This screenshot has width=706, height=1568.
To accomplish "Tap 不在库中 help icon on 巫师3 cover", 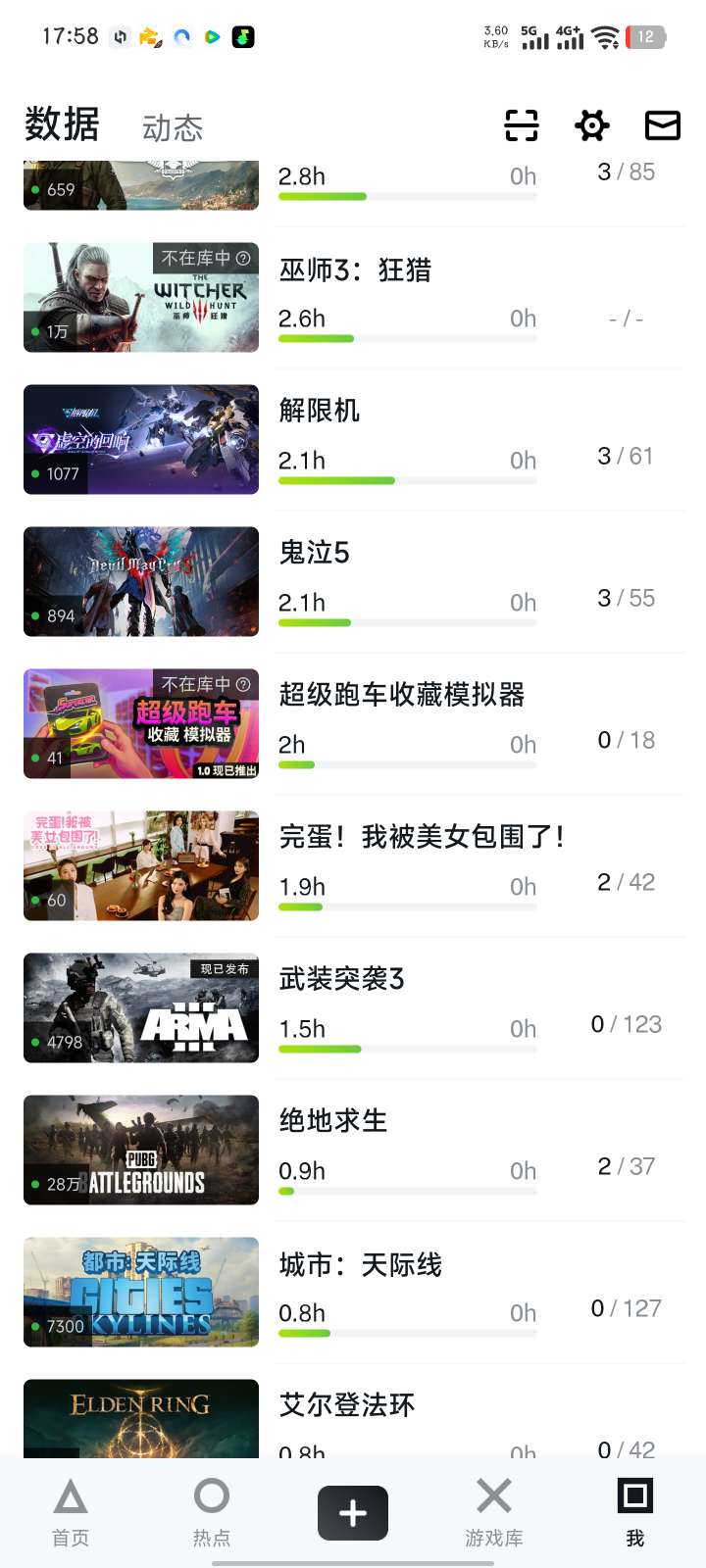I will 243,259.
